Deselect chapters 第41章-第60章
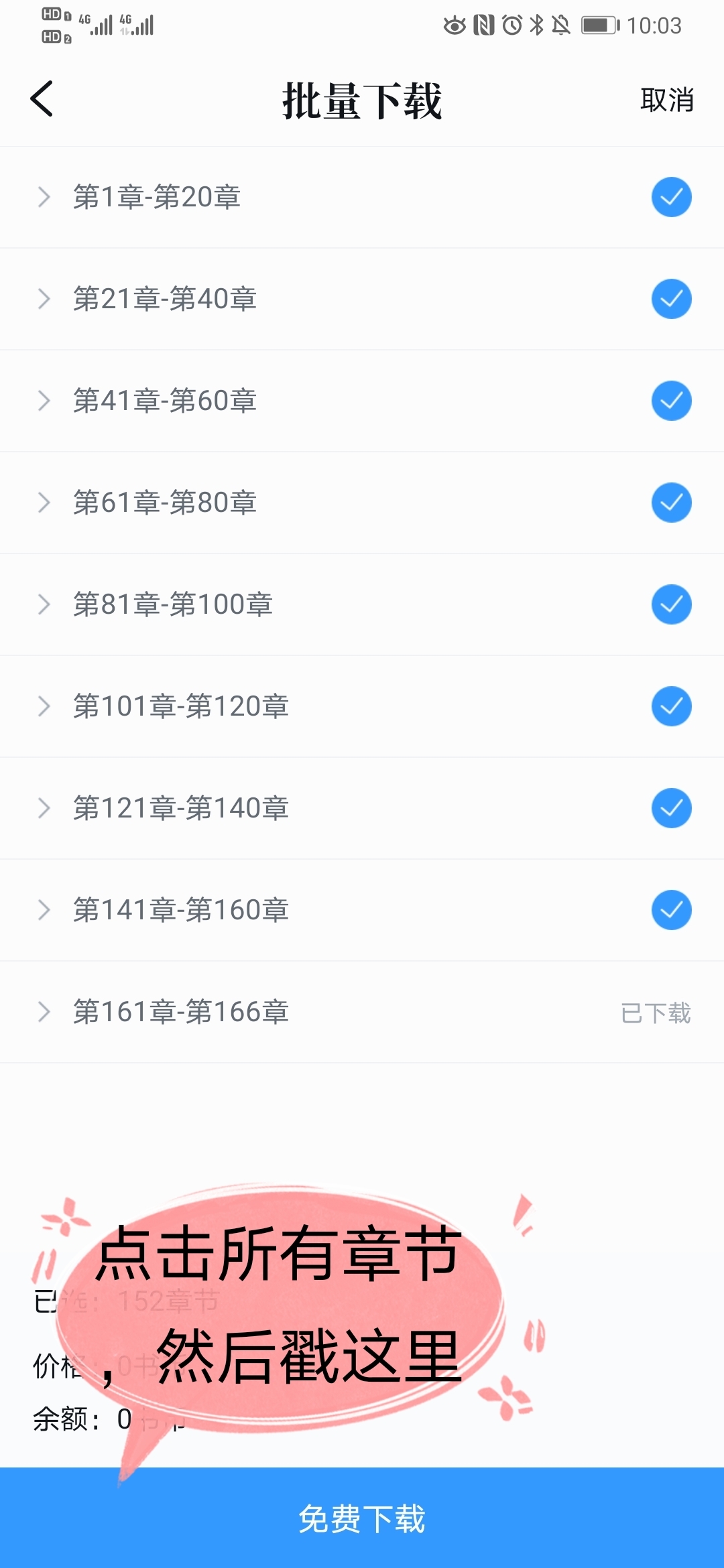Screen dimensions: 724x1568 click(x=671, y=401)
